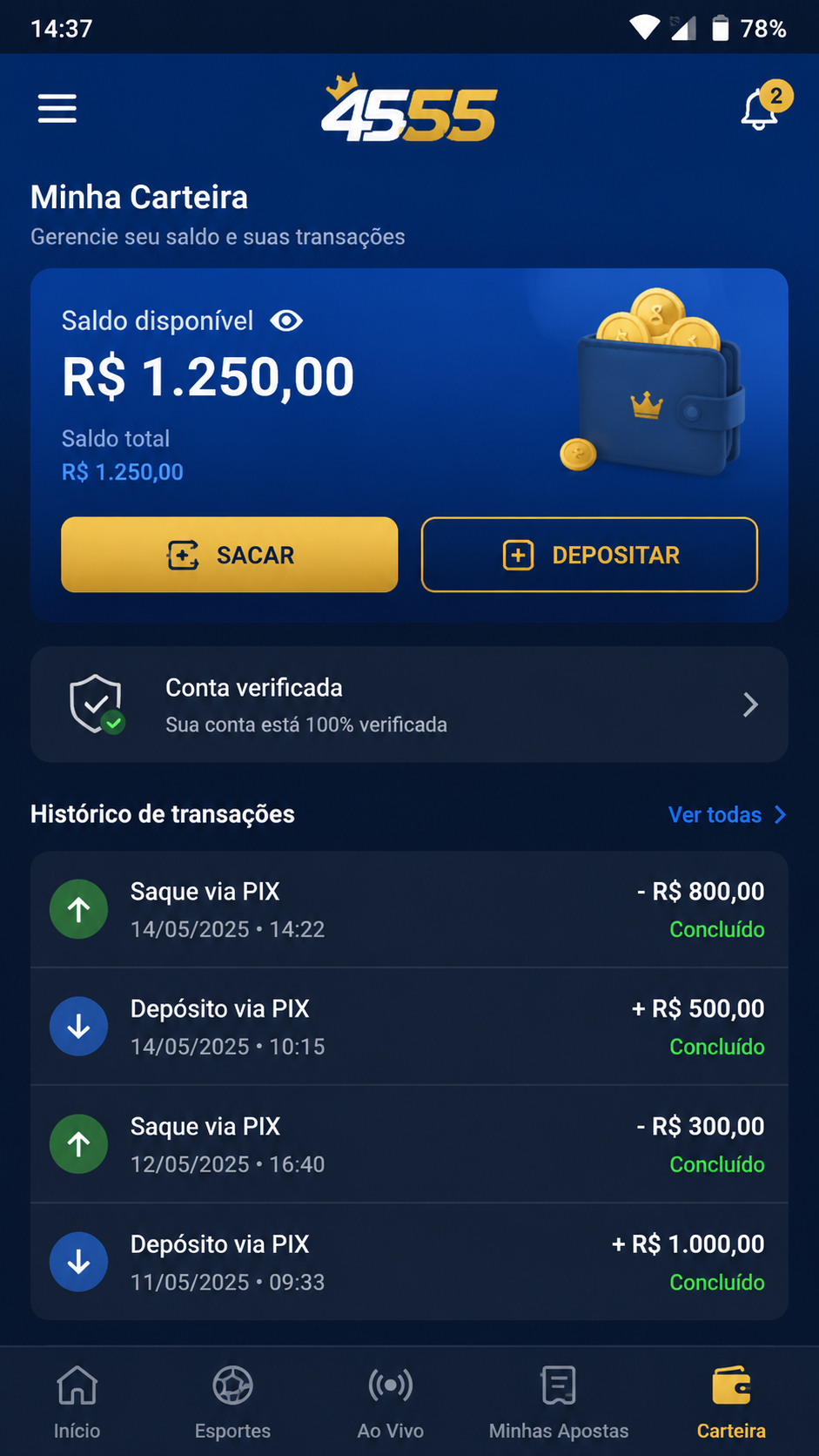Tap Ver todas link
The image size is (819, 1456).
tap(727, 814)
